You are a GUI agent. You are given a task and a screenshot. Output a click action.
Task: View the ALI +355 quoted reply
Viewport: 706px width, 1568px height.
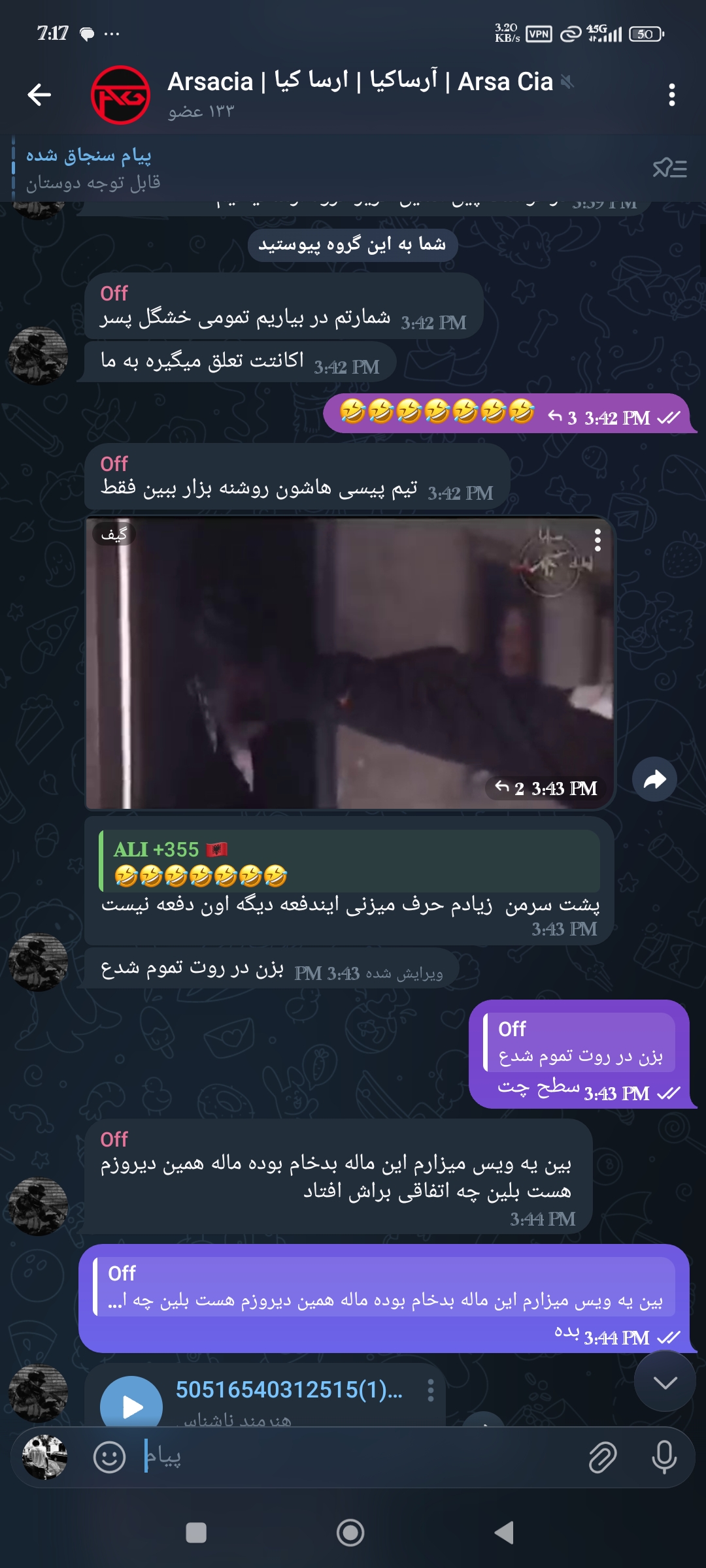pyautogui.click(x=349, y=861)
